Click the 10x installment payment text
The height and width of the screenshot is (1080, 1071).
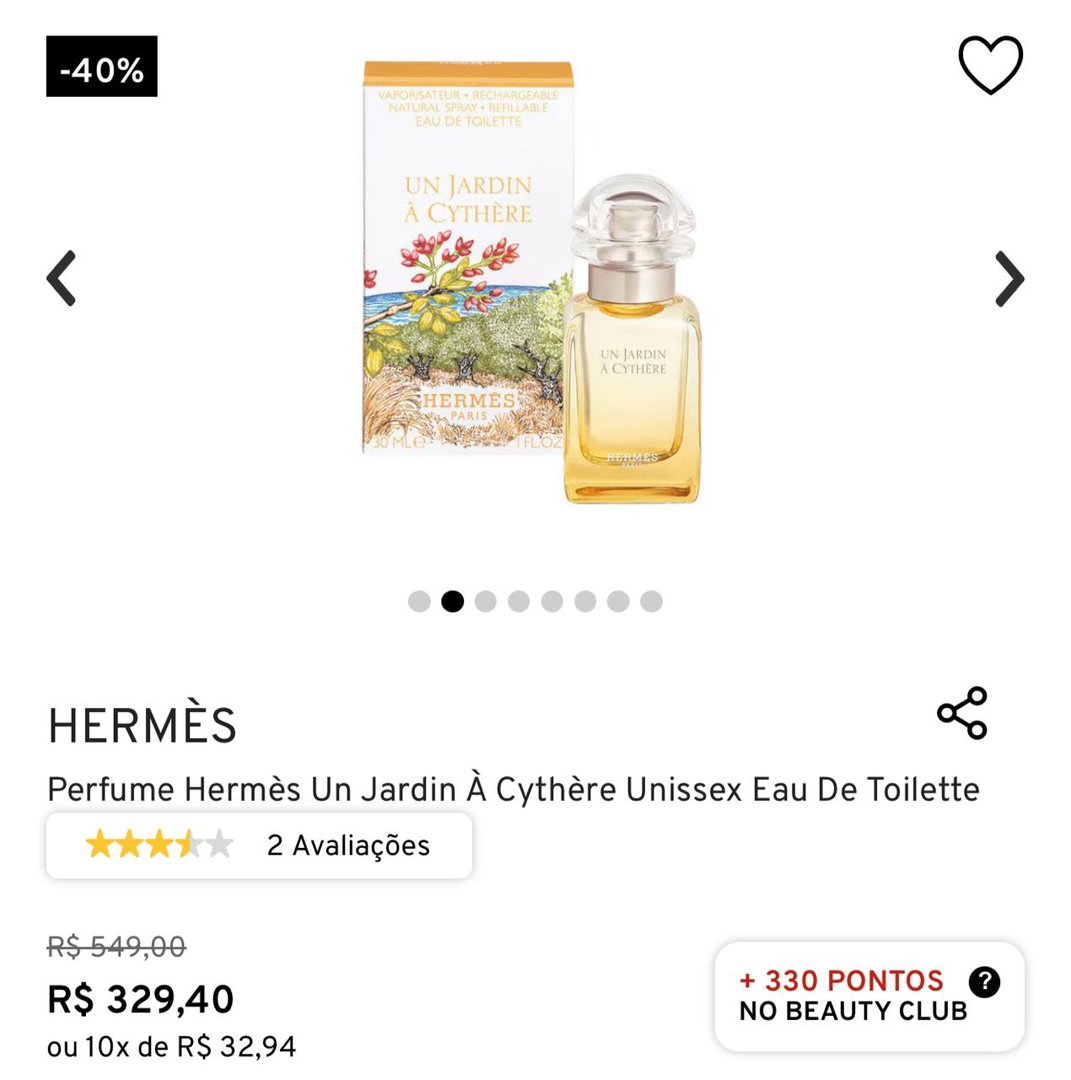click(173, 1048)
